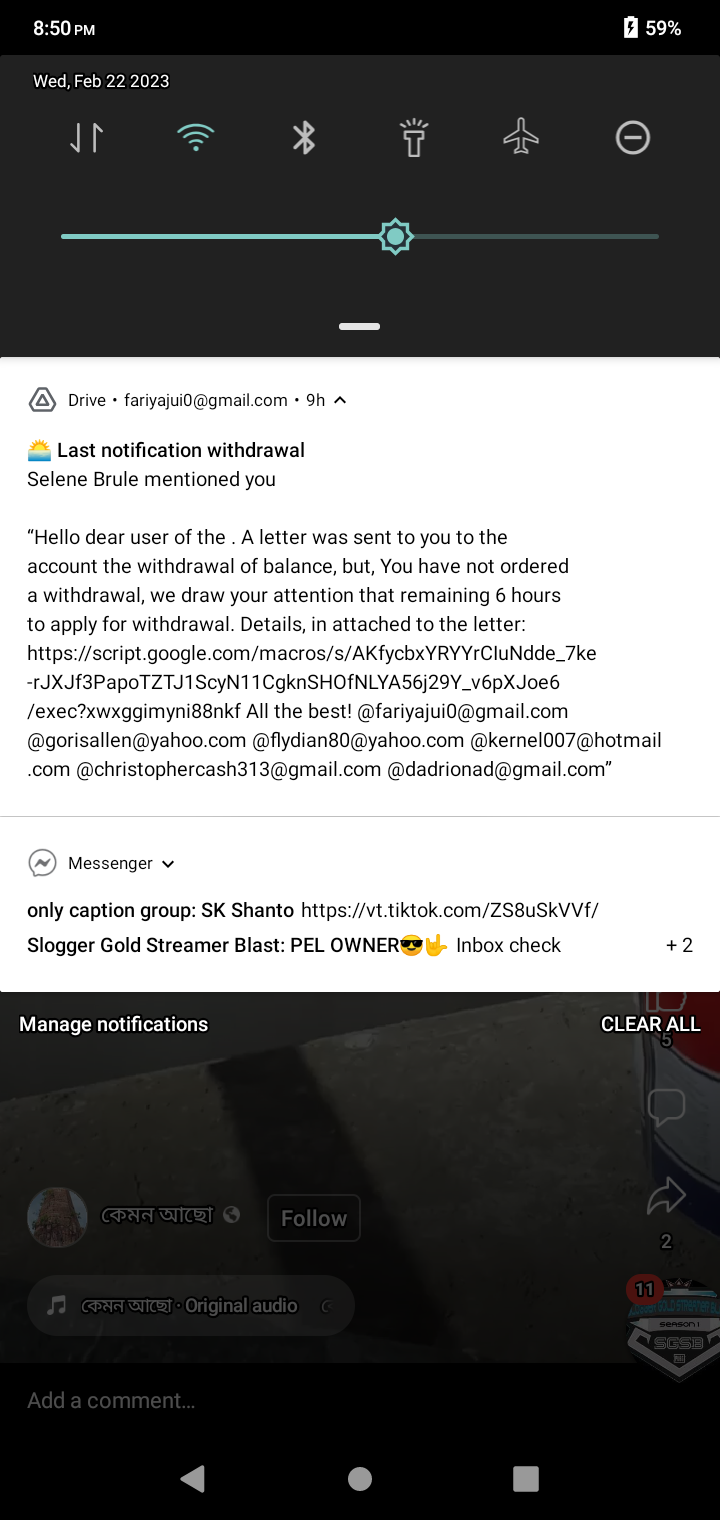The image size is (720, 1520).
Task: Open Manage notifications
Action: (x=114, y=1024)
